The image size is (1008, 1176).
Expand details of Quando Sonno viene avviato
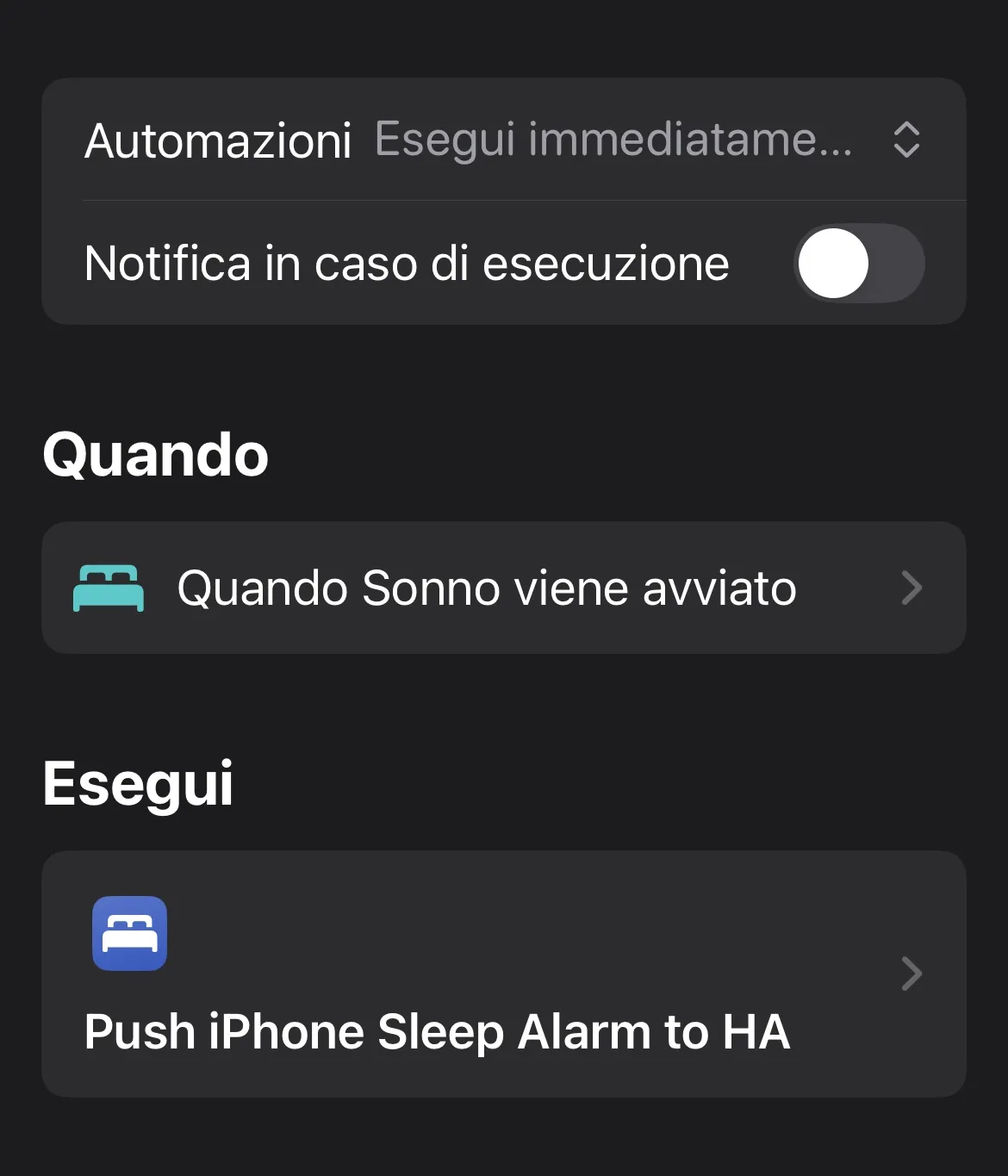504,588
